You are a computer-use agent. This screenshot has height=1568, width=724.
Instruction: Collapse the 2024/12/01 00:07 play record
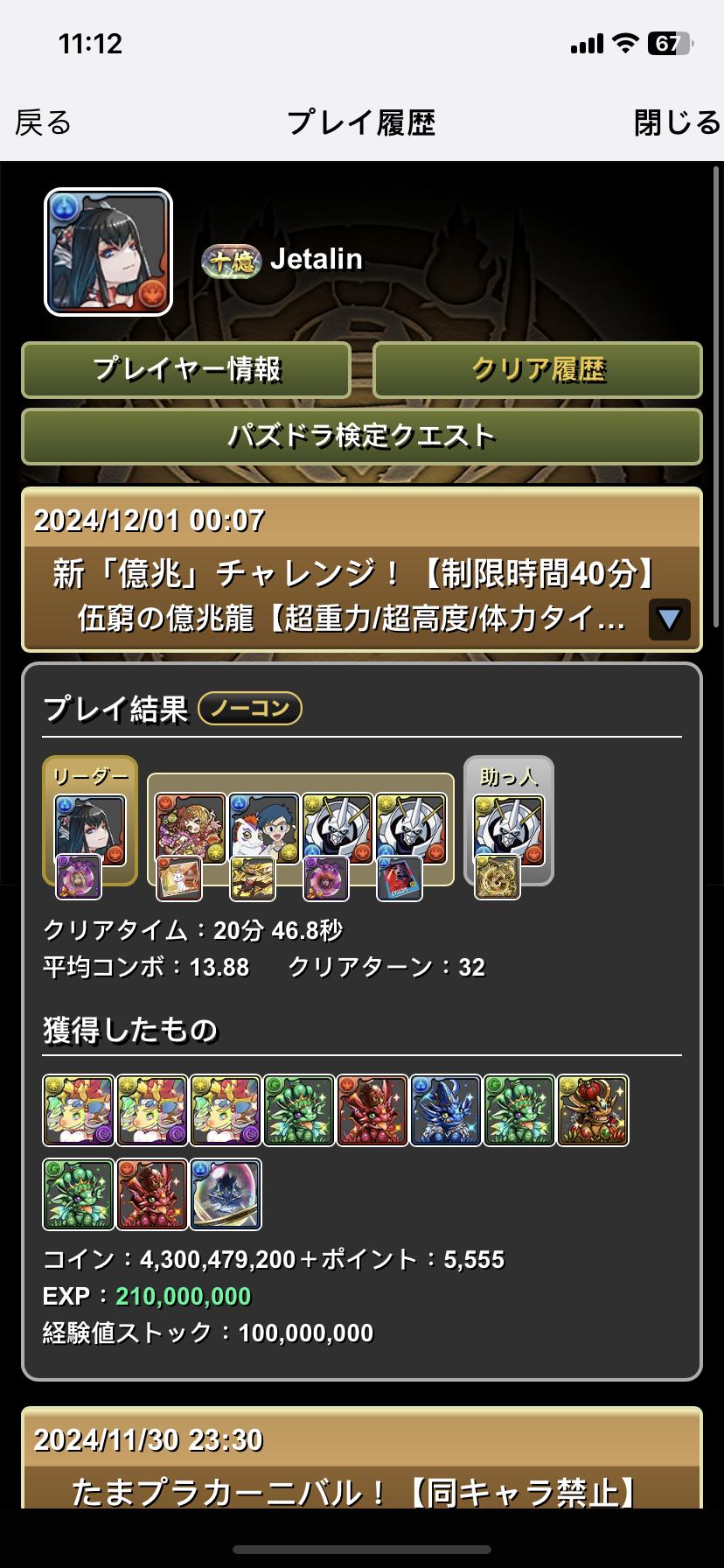tap(669, 619)
